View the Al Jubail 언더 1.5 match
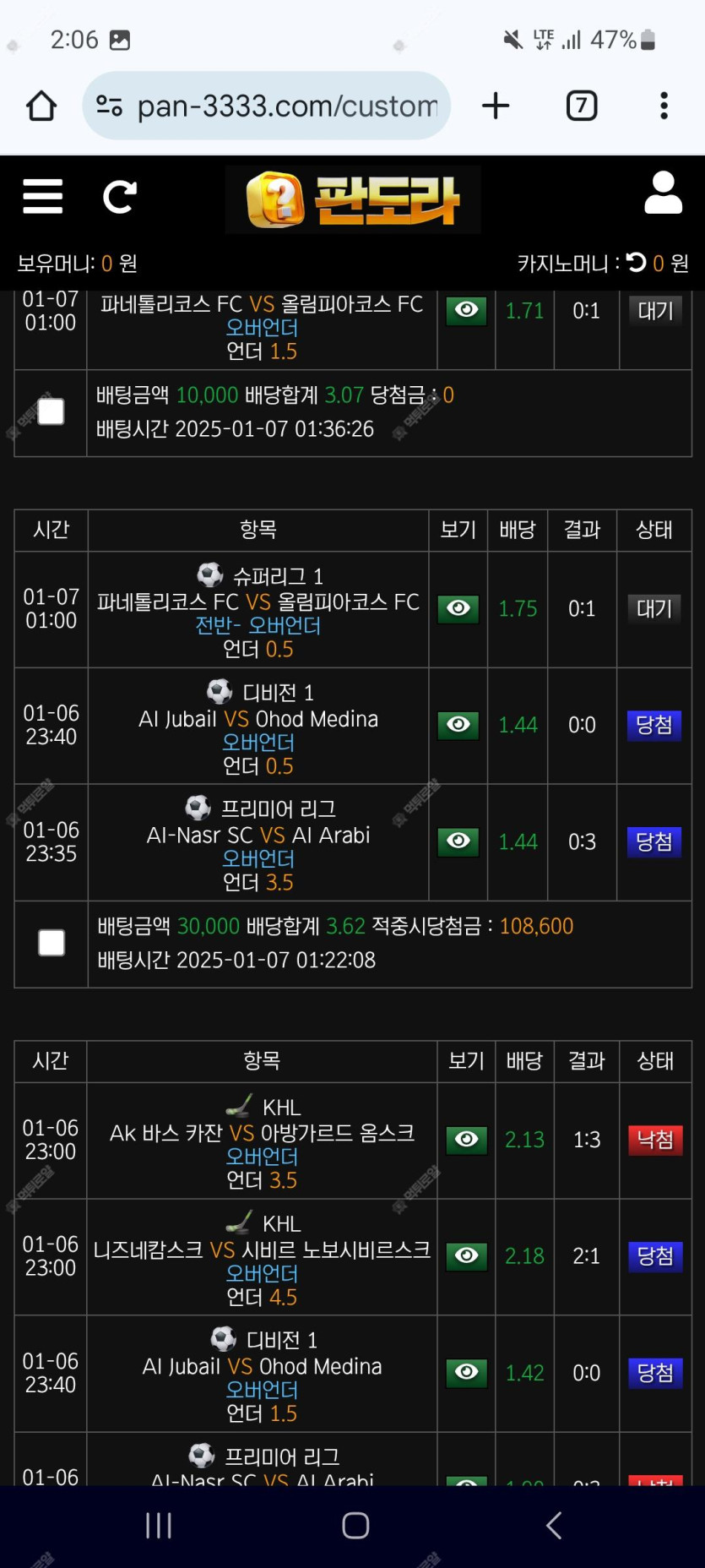The width and height of the screenshot is (705, 1568). click(x=467, y=1373)
